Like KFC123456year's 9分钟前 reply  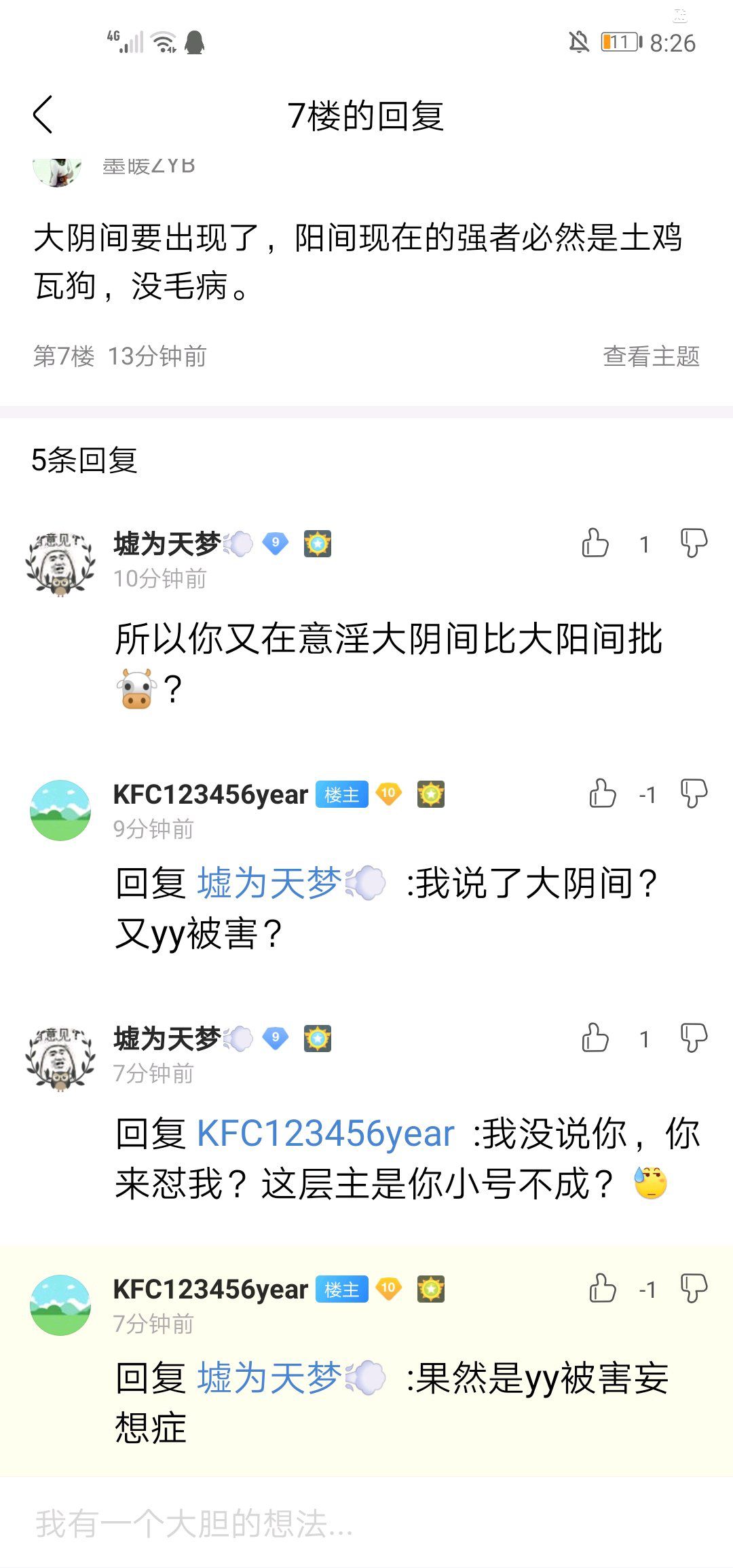coord(603,793)
